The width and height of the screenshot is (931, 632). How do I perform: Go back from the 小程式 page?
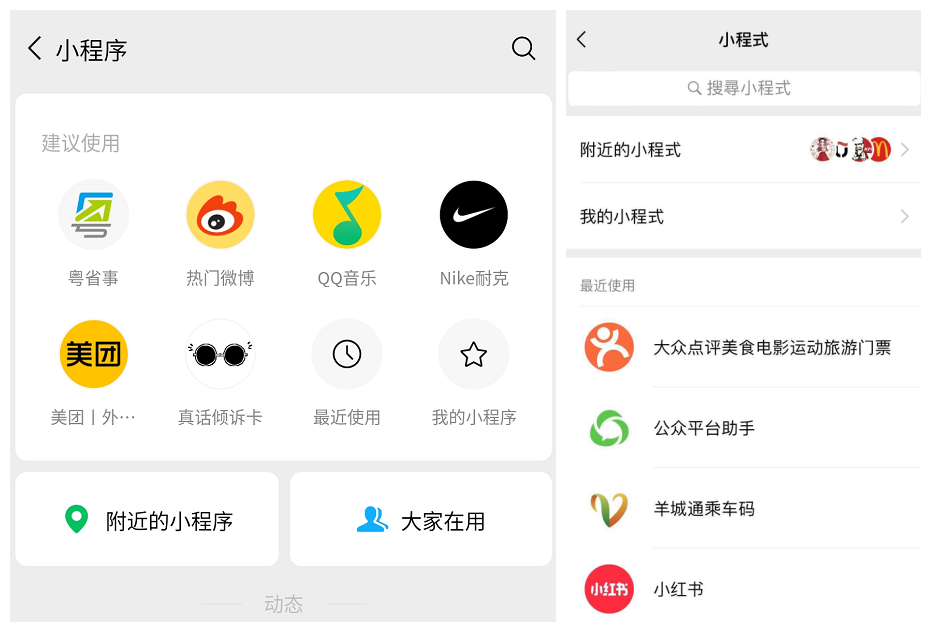(582, 40)
